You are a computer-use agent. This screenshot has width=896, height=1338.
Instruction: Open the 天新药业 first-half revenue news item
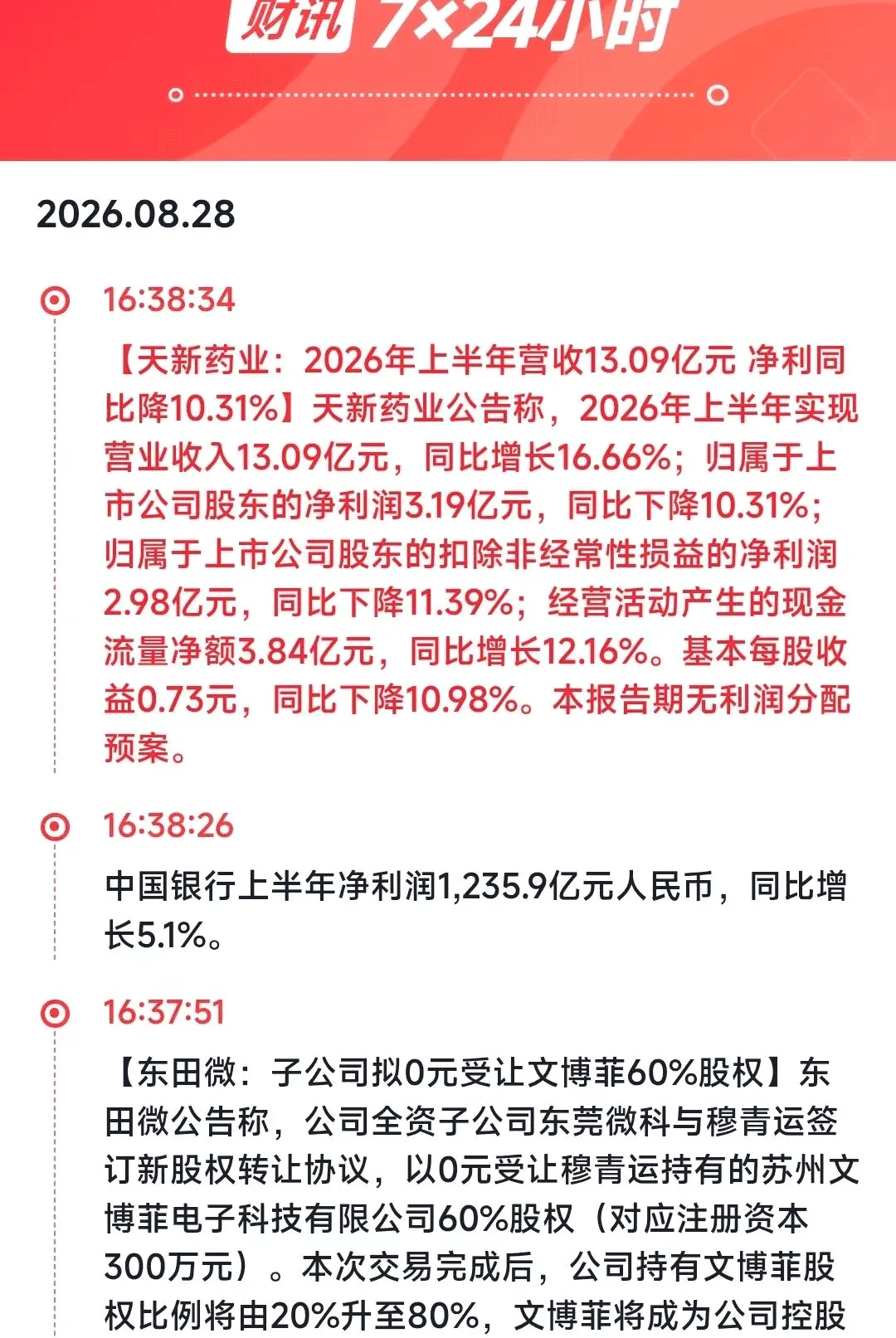pyautogui.click(x=480, y=554)
